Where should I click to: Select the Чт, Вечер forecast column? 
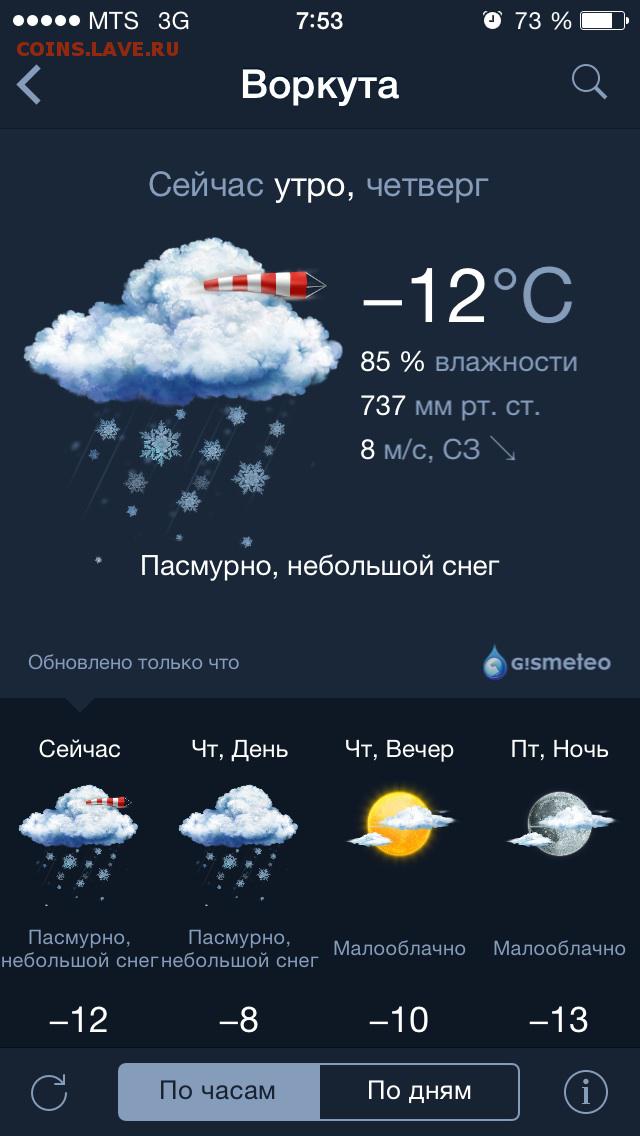coord(399,885)
